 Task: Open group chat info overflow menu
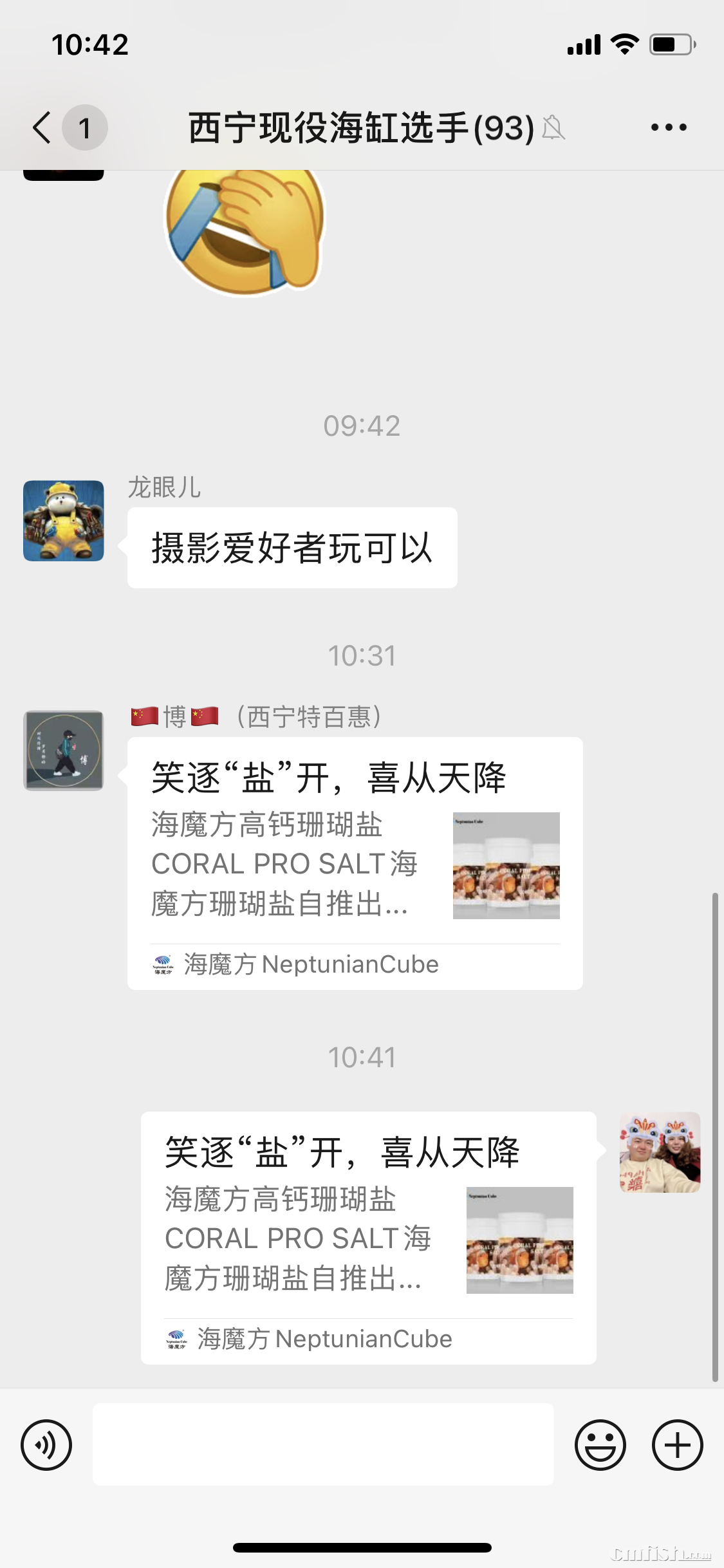point(669,127)
